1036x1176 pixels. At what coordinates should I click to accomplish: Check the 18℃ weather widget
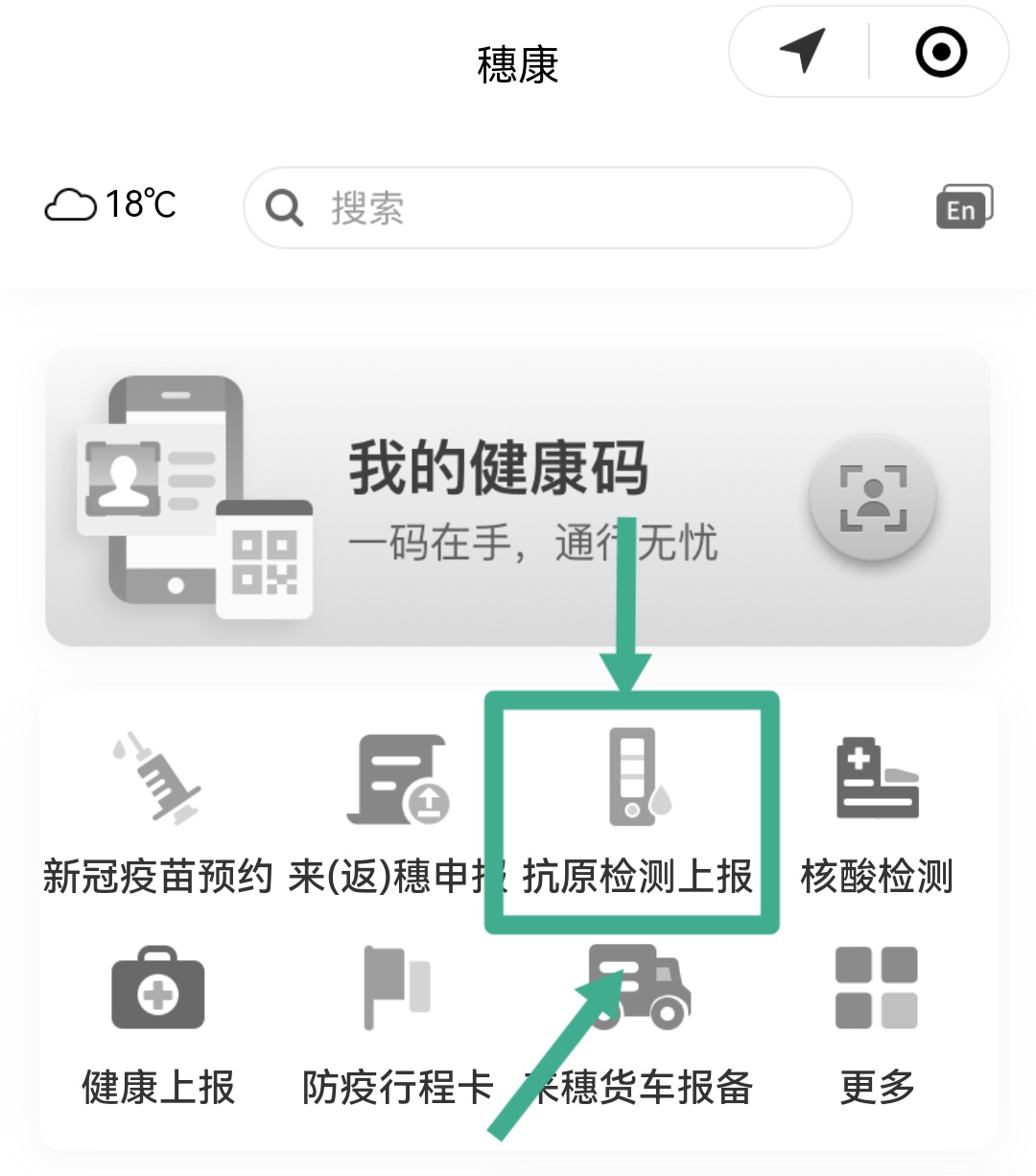[111, 205]
